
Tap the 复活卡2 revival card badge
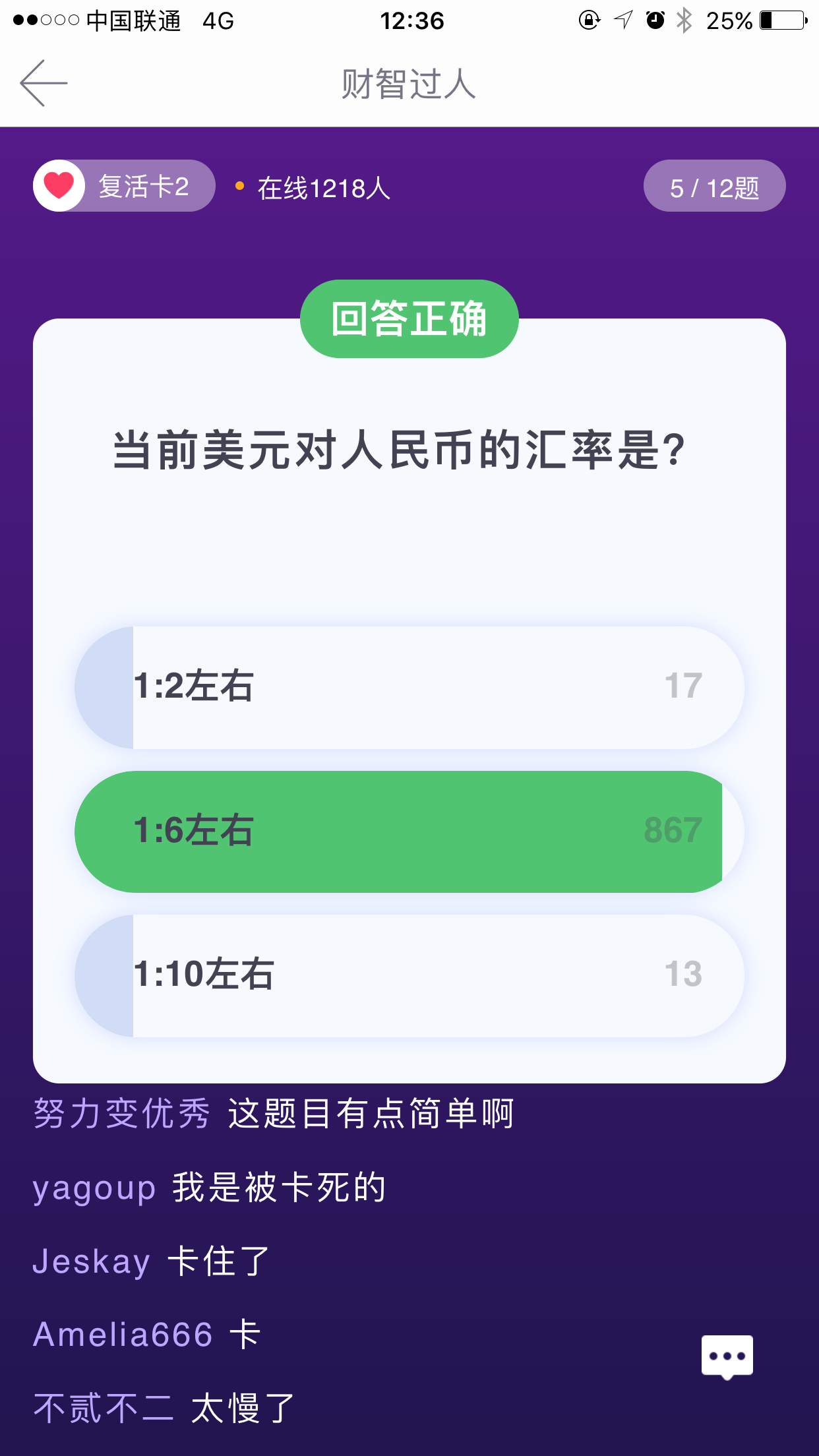(124, 186)
